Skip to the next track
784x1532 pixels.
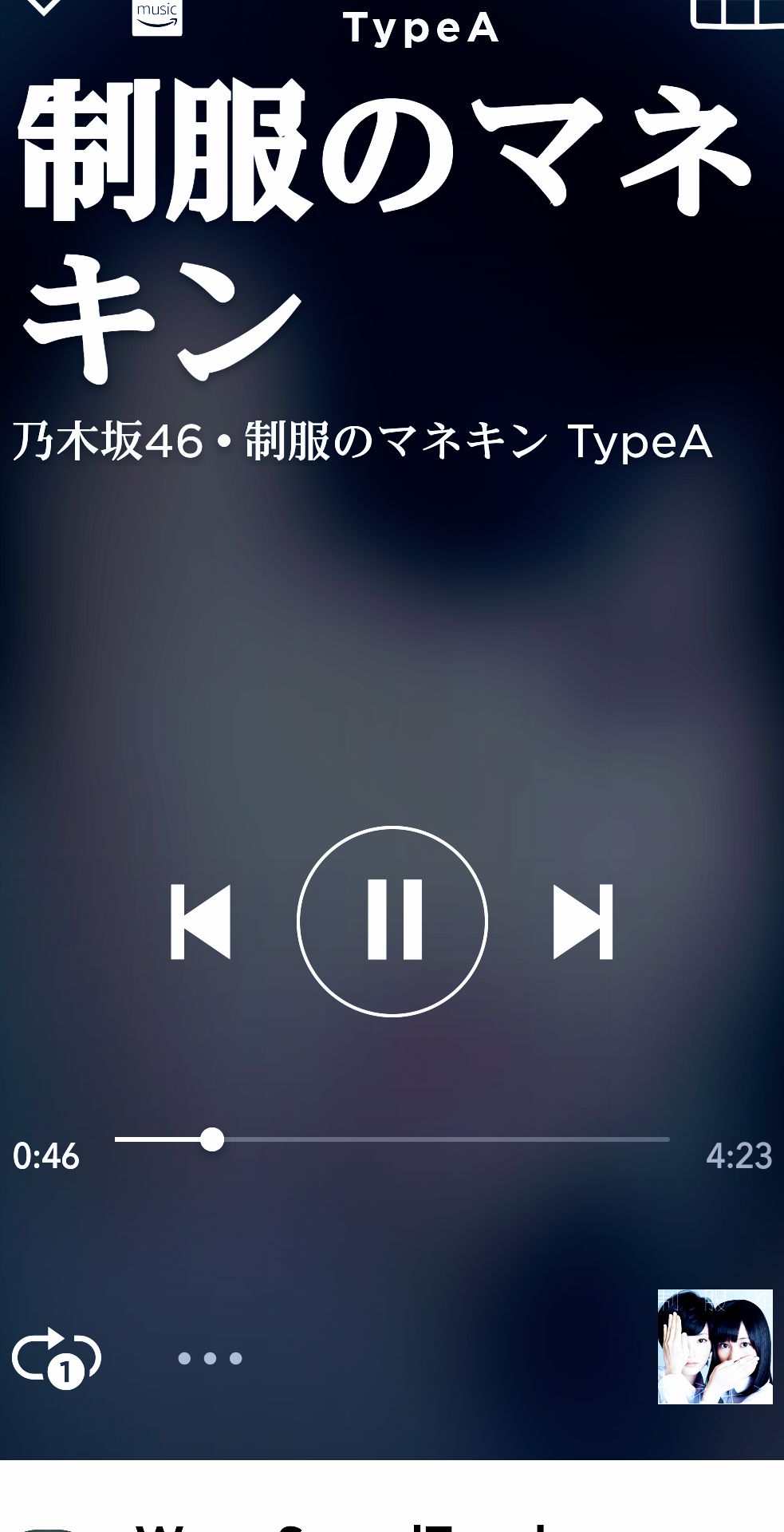coord(583,921)
